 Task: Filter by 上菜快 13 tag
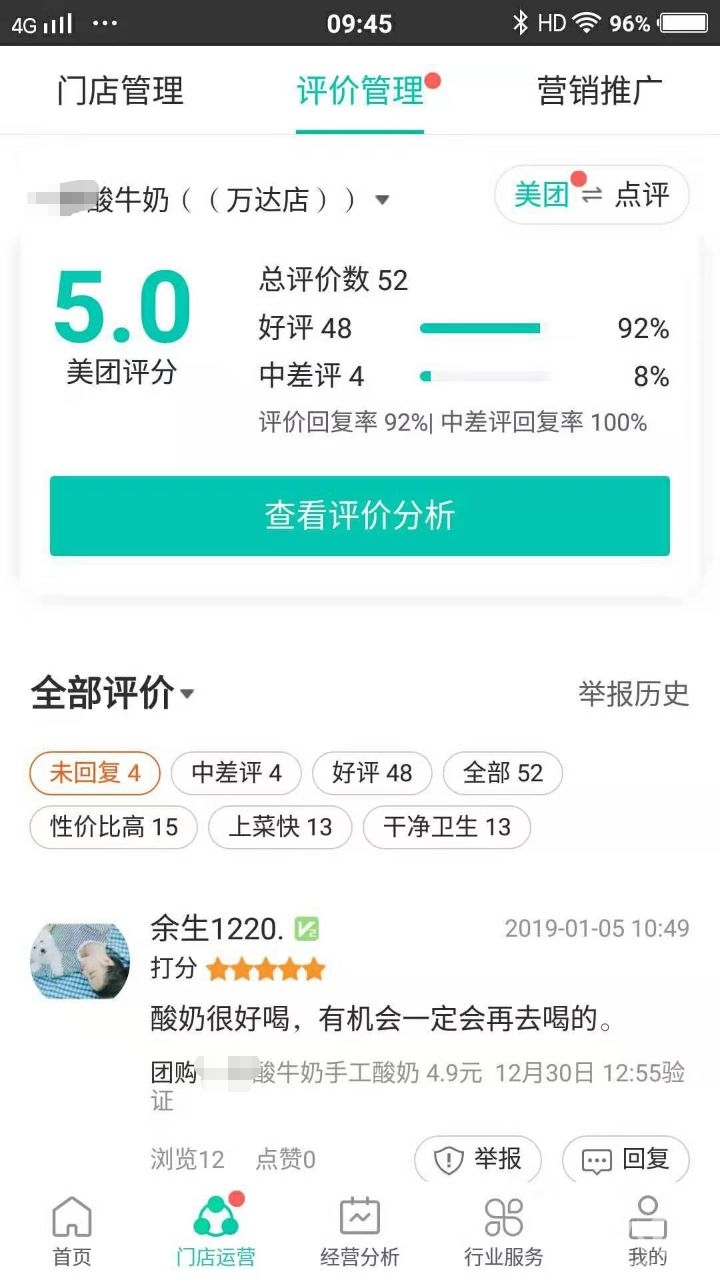280,827
